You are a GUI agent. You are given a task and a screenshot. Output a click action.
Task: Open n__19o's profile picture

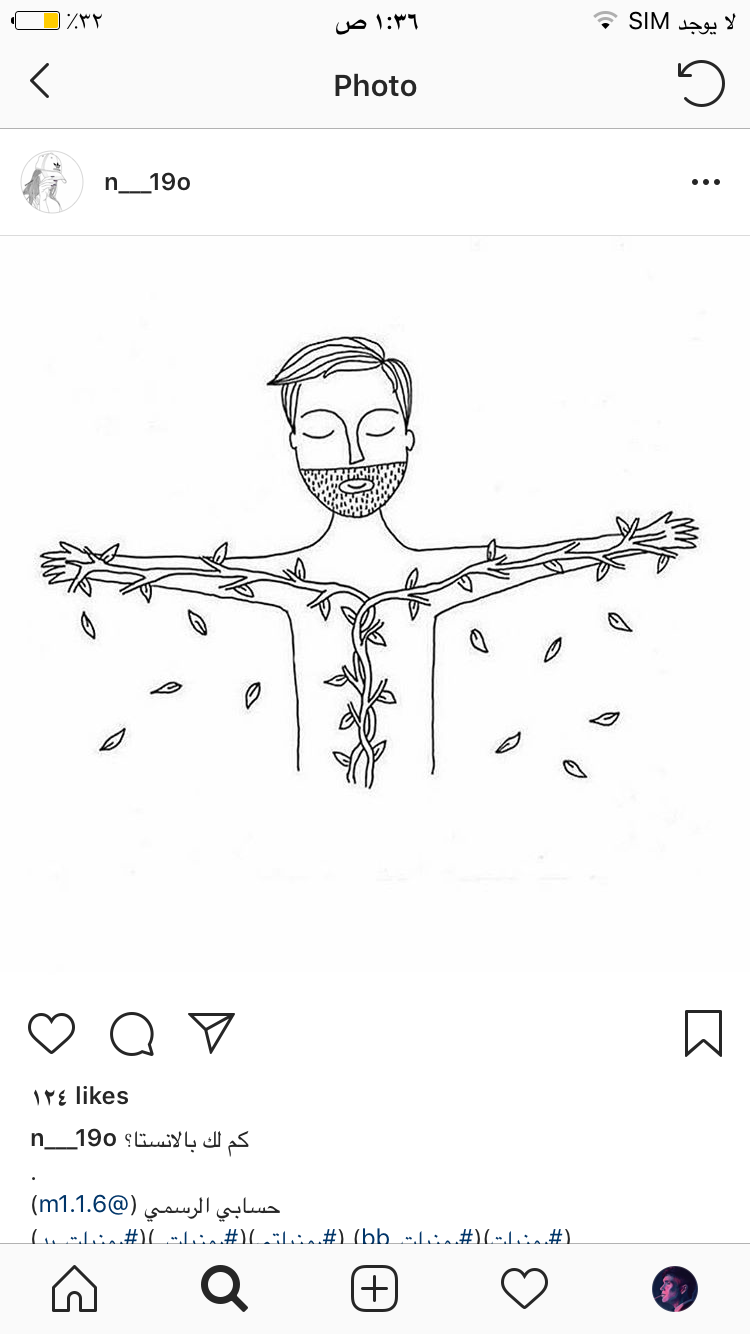point(51,182)
